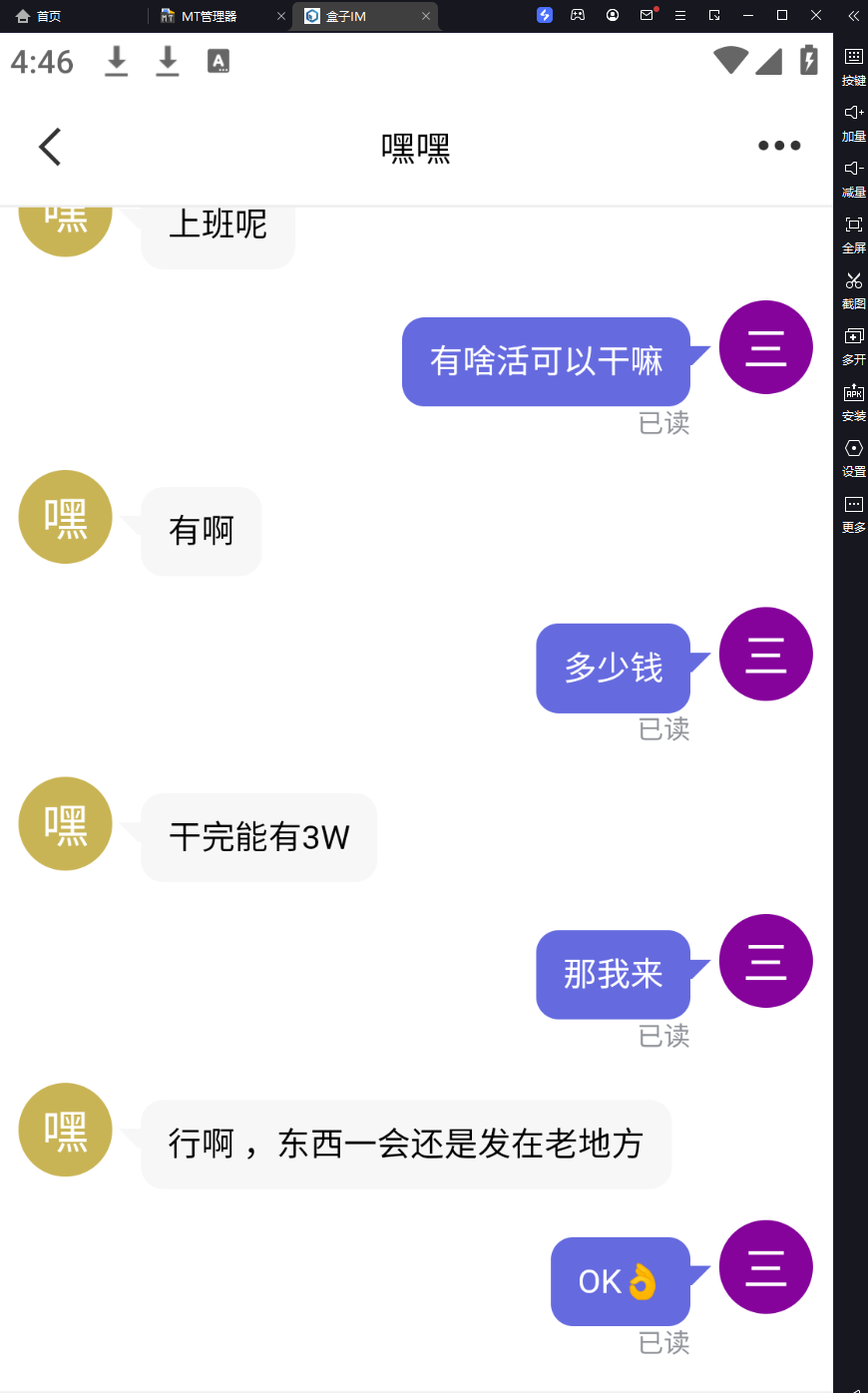Increase volume with 加量
This screenshot has height=1393, width=868.
(853, 122)
